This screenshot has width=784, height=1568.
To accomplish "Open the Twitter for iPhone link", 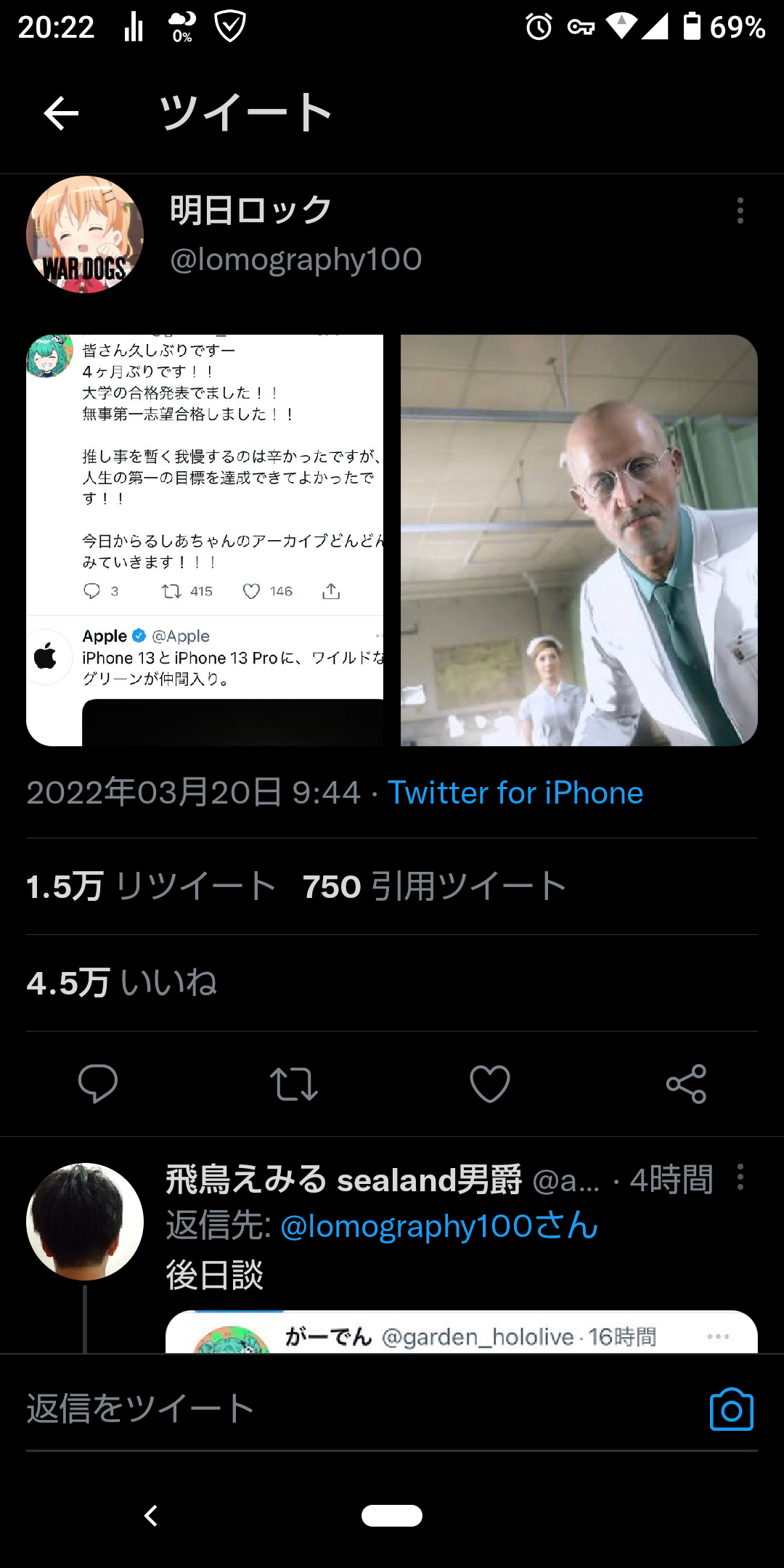I will coord(515,793).
